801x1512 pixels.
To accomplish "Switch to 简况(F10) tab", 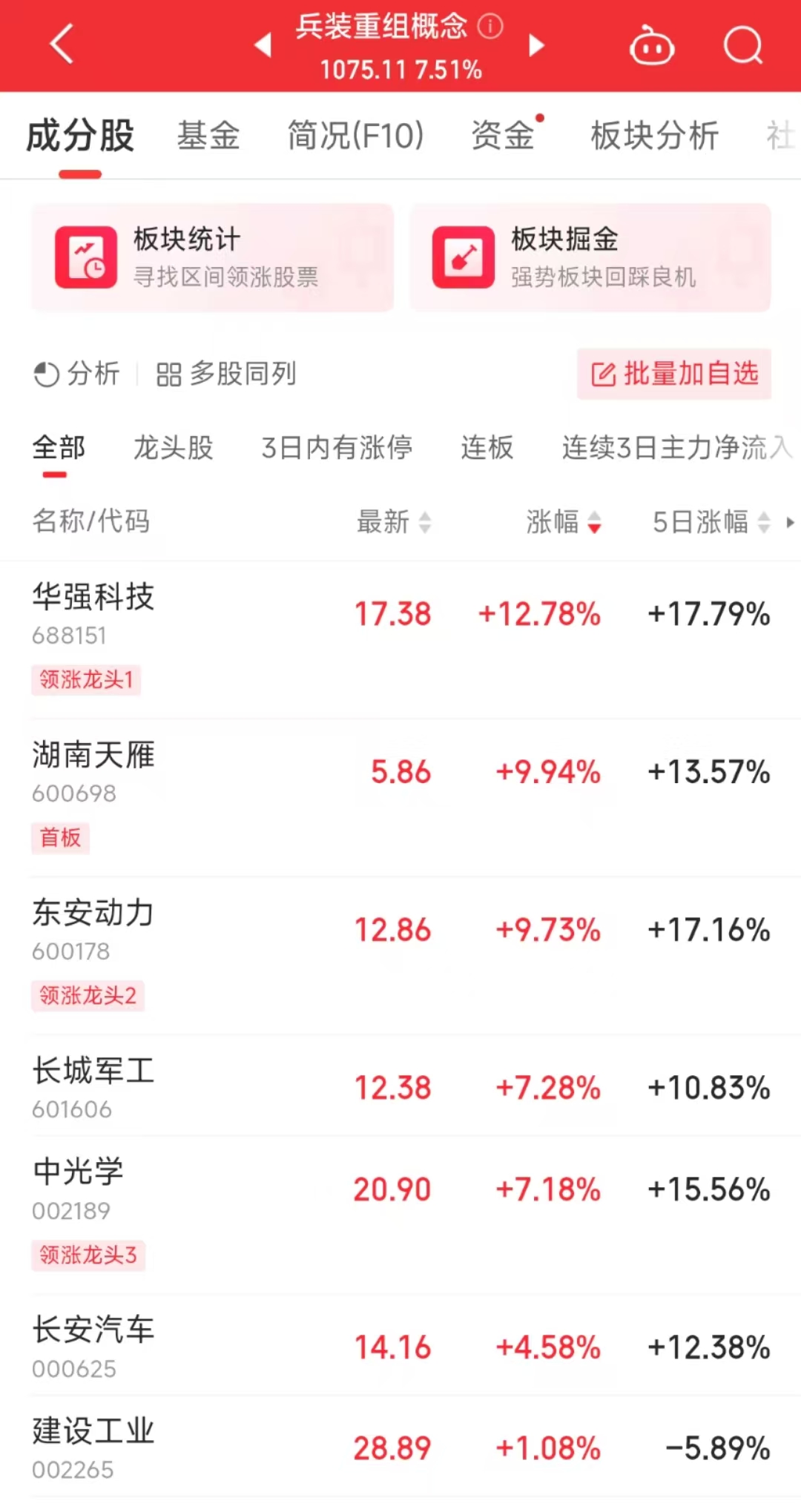I will 355,136.
